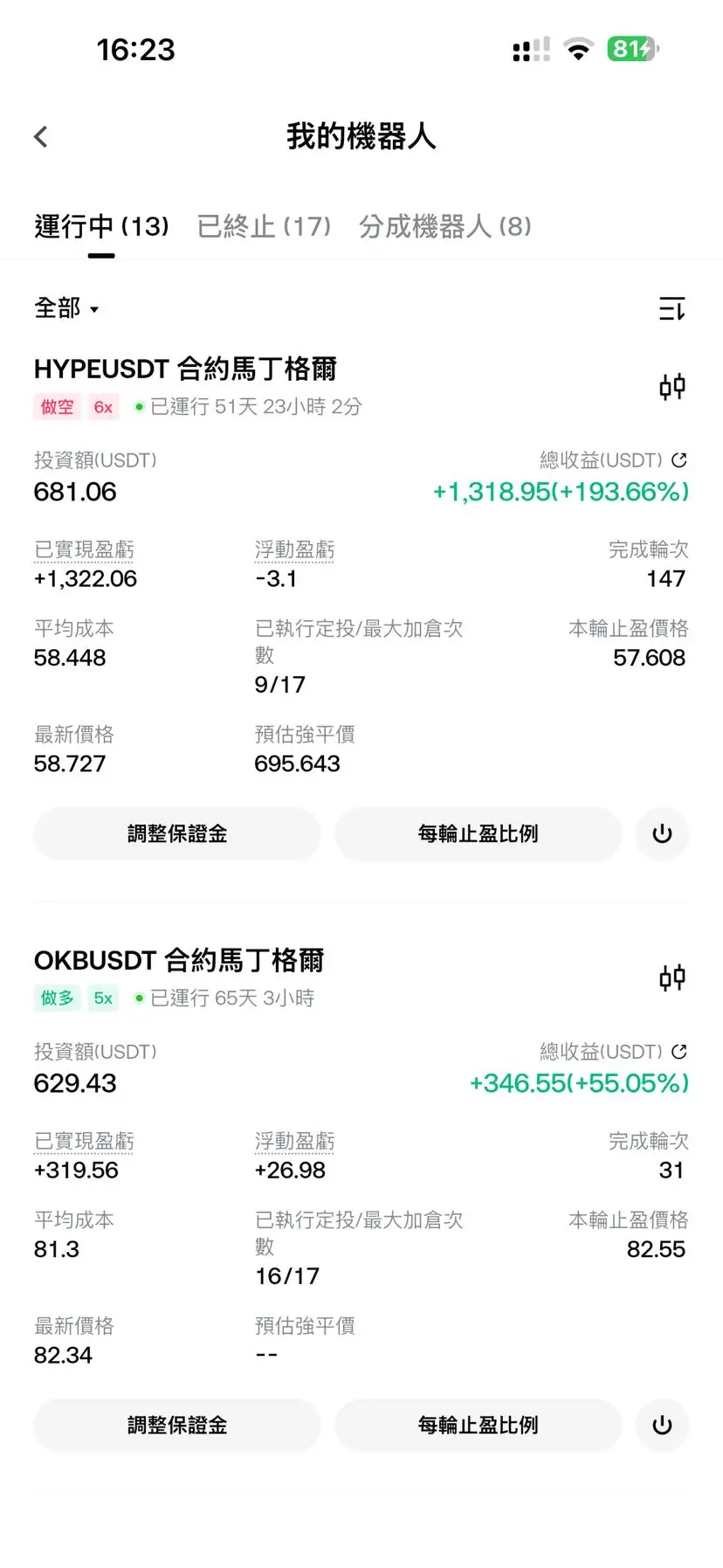Go back with the top-left arrow

tap(41, 137)
